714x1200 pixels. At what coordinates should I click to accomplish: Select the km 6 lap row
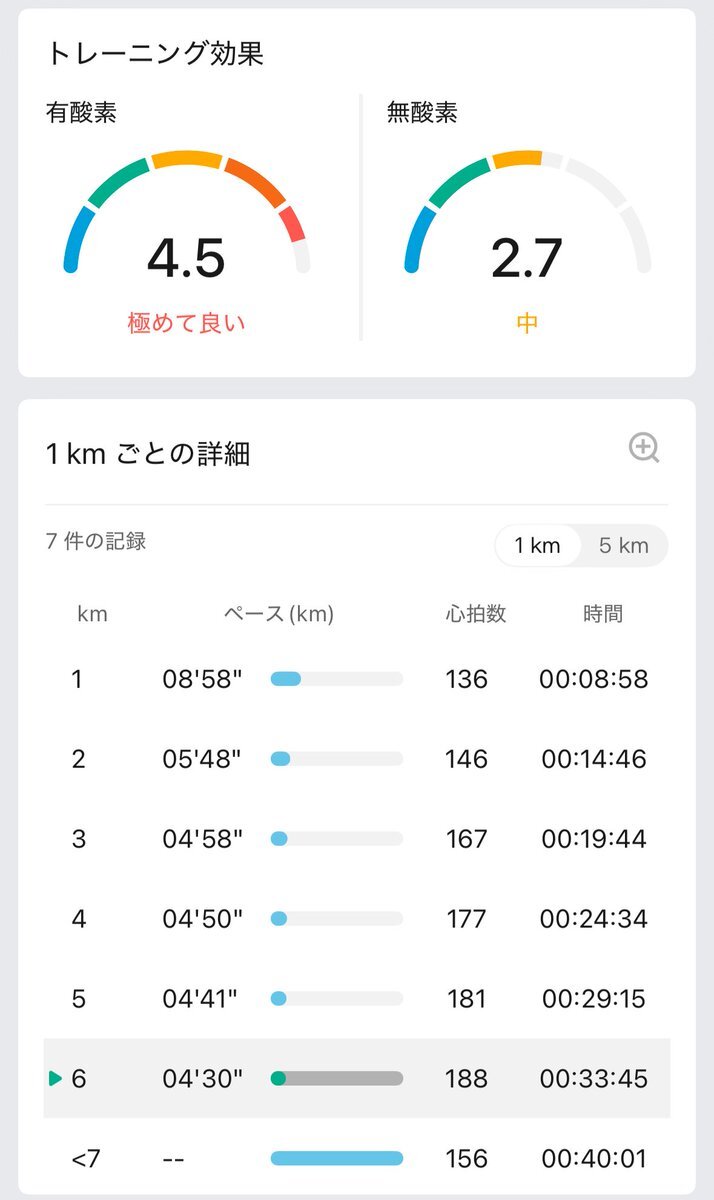(x=357, y=1078)
